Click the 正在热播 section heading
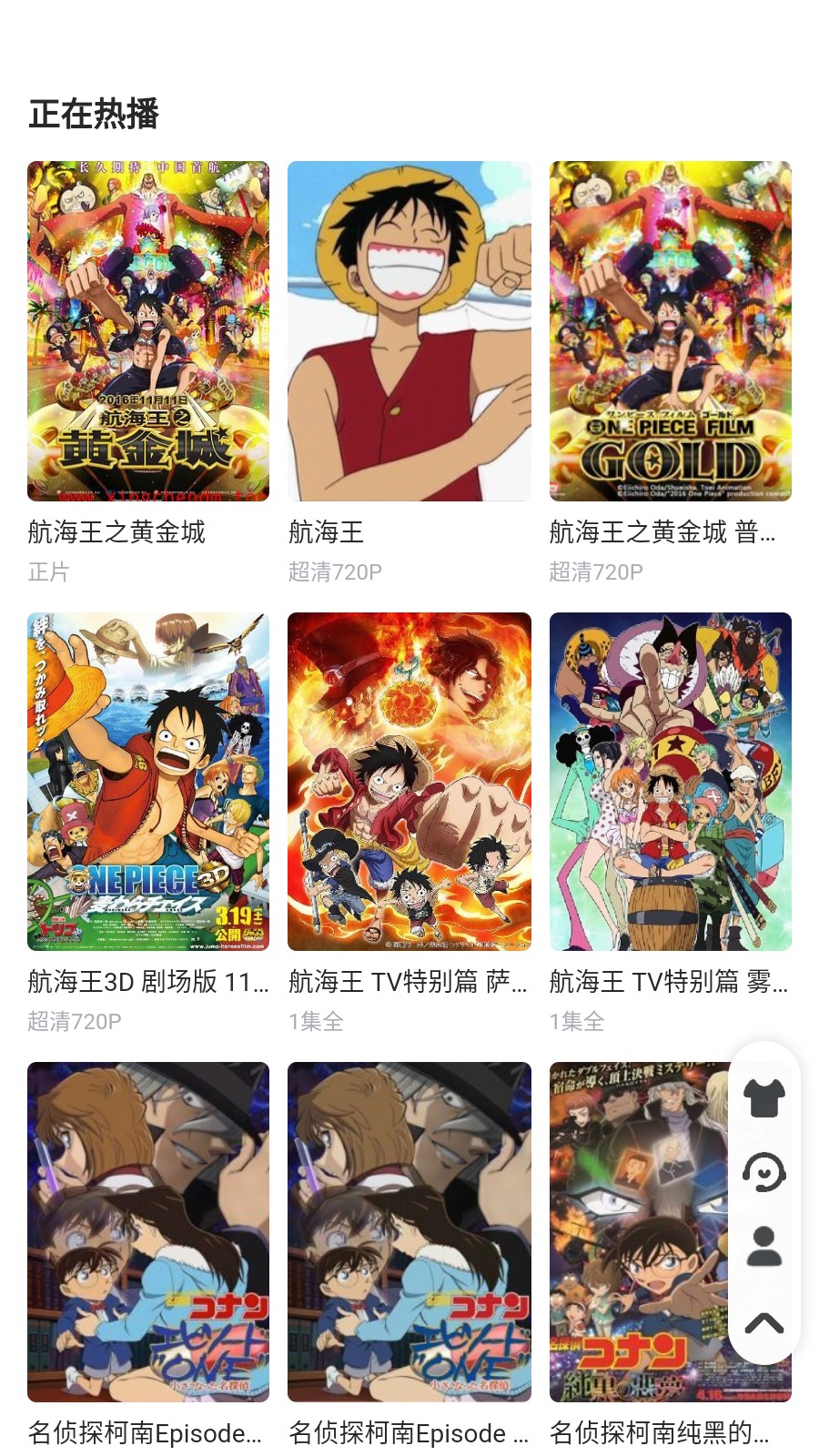Screen dimensions: 819x1456 point(96,115)
